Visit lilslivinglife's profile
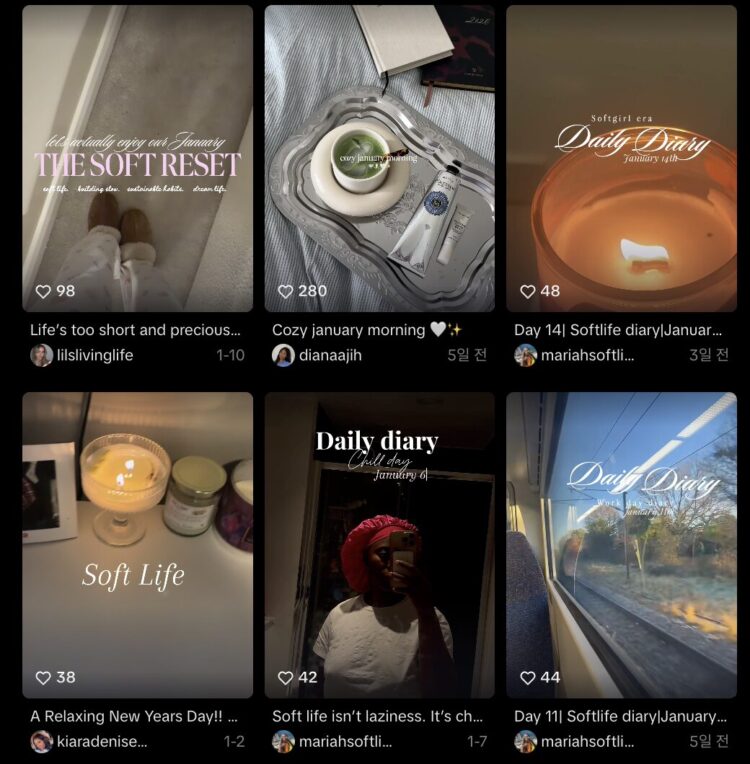The image size is (750, 764). coord(94,355)
